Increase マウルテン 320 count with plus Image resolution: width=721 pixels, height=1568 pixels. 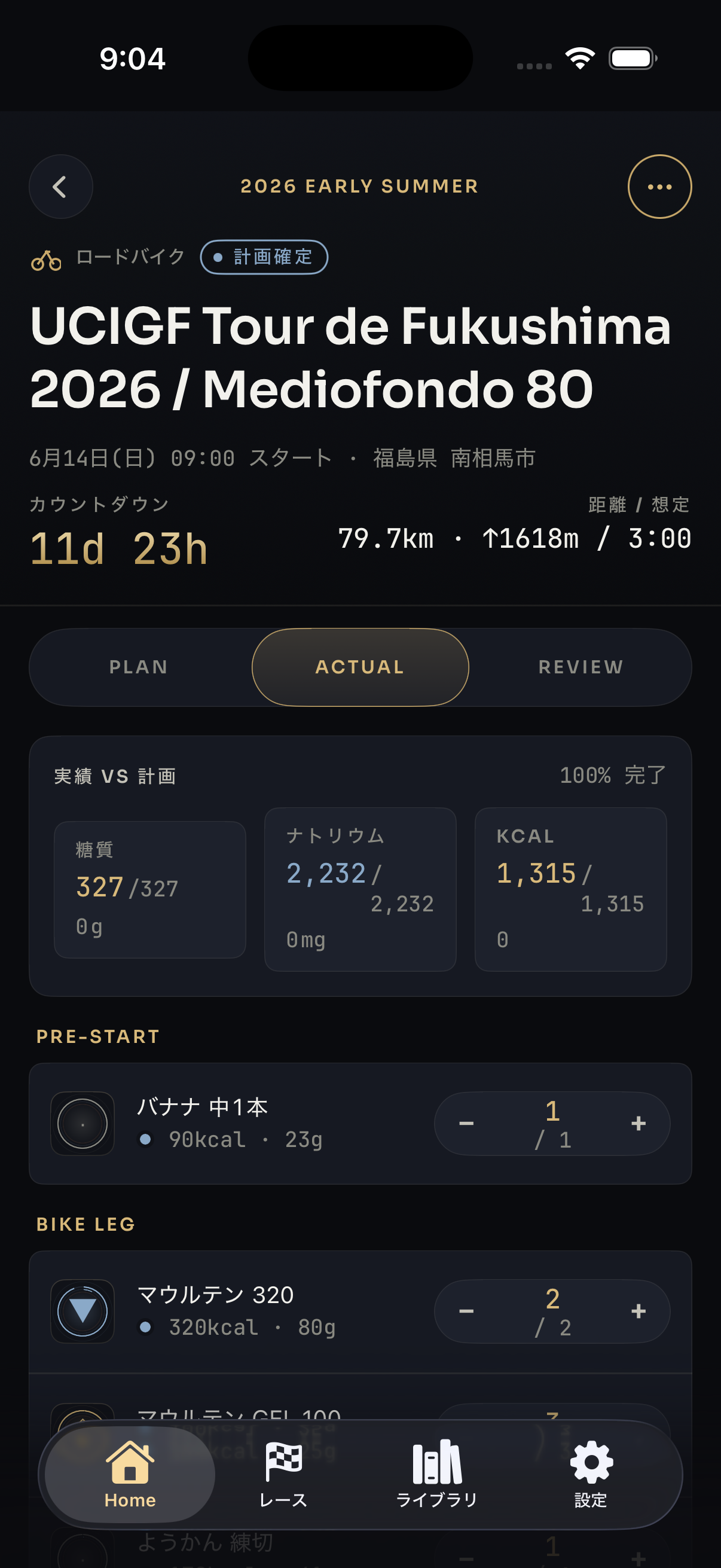(638, 1311)
